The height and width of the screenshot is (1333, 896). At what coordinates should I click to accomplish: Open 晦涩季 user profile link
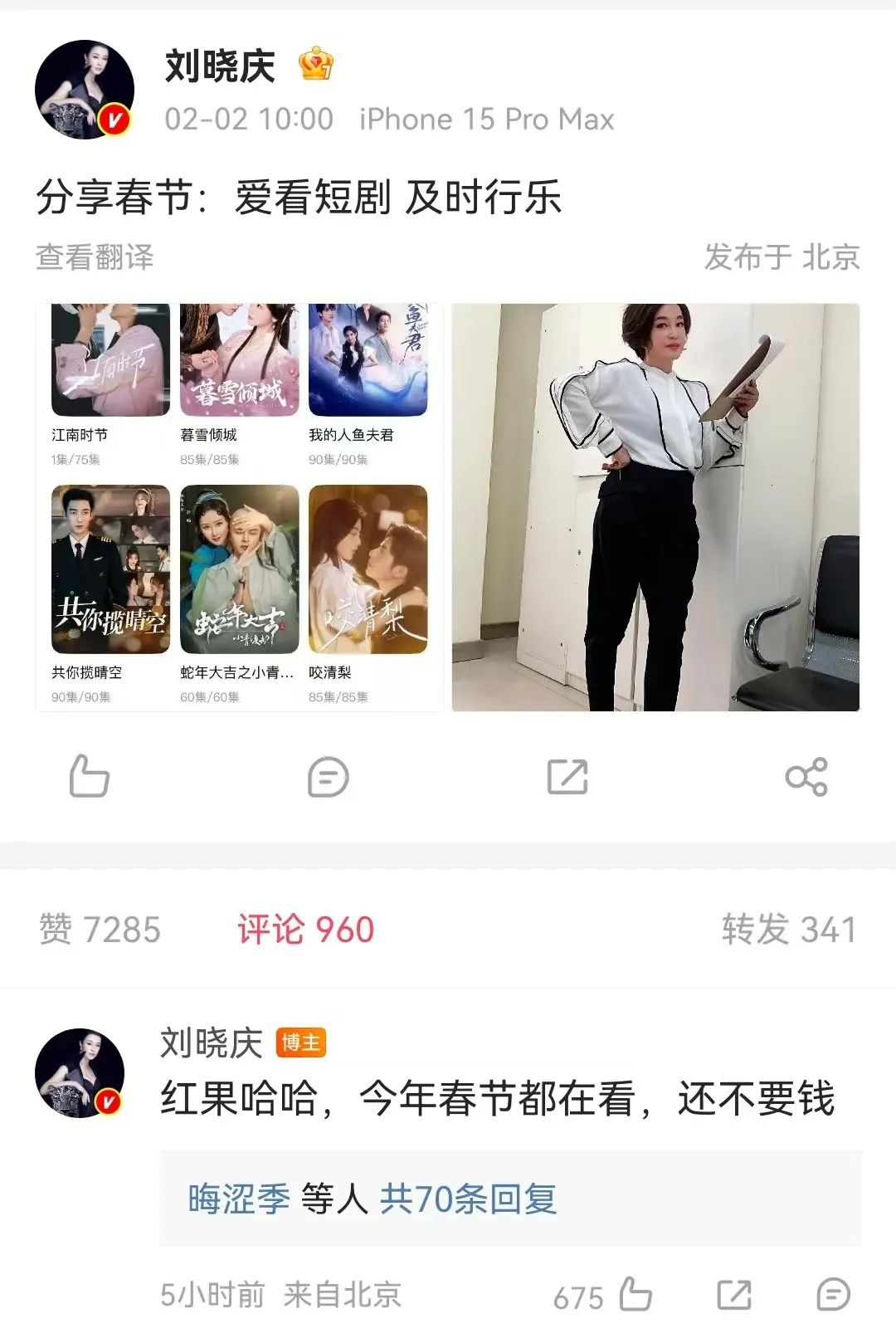coord(239,1199)
